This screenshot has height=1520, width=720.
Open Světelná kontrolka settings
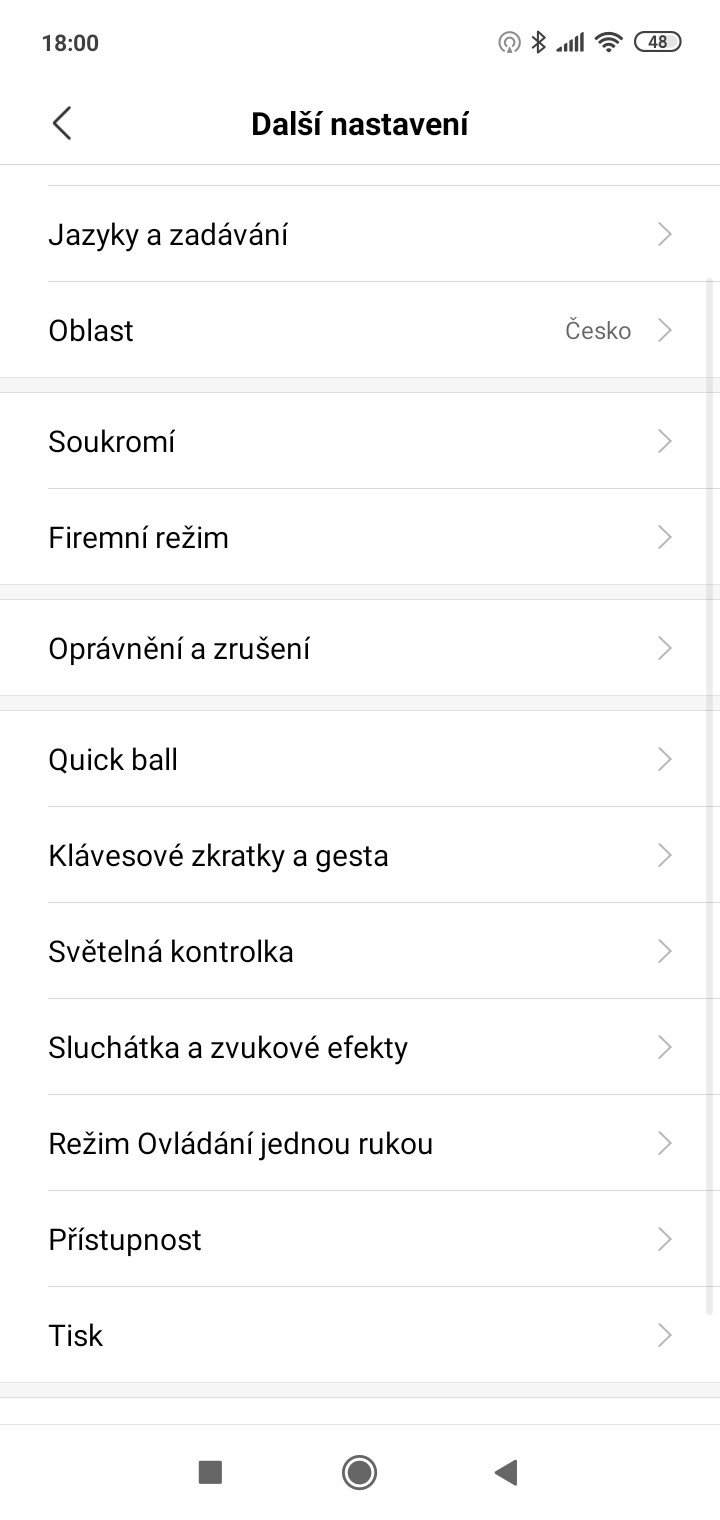[360, 951]
